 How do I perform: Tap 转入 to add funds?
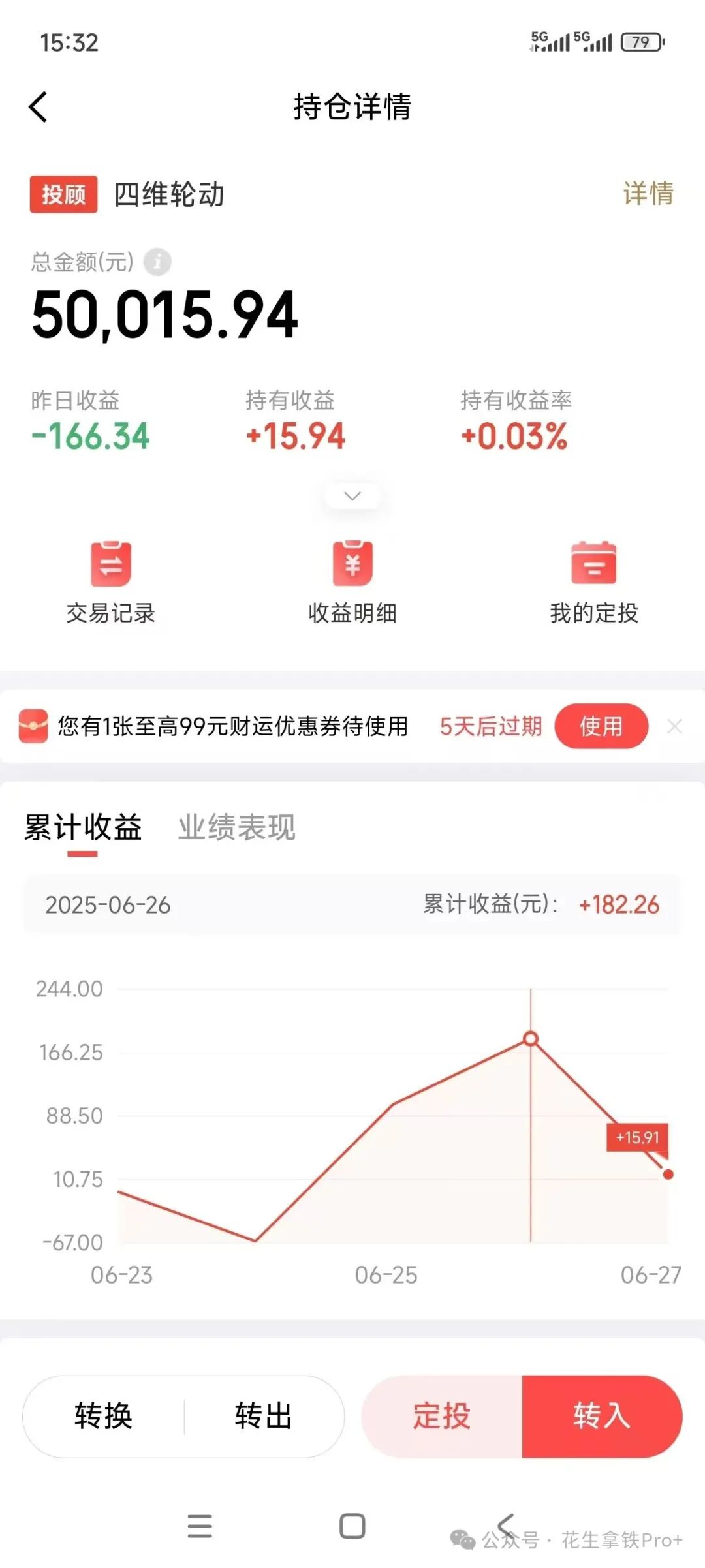point(602,1416)
